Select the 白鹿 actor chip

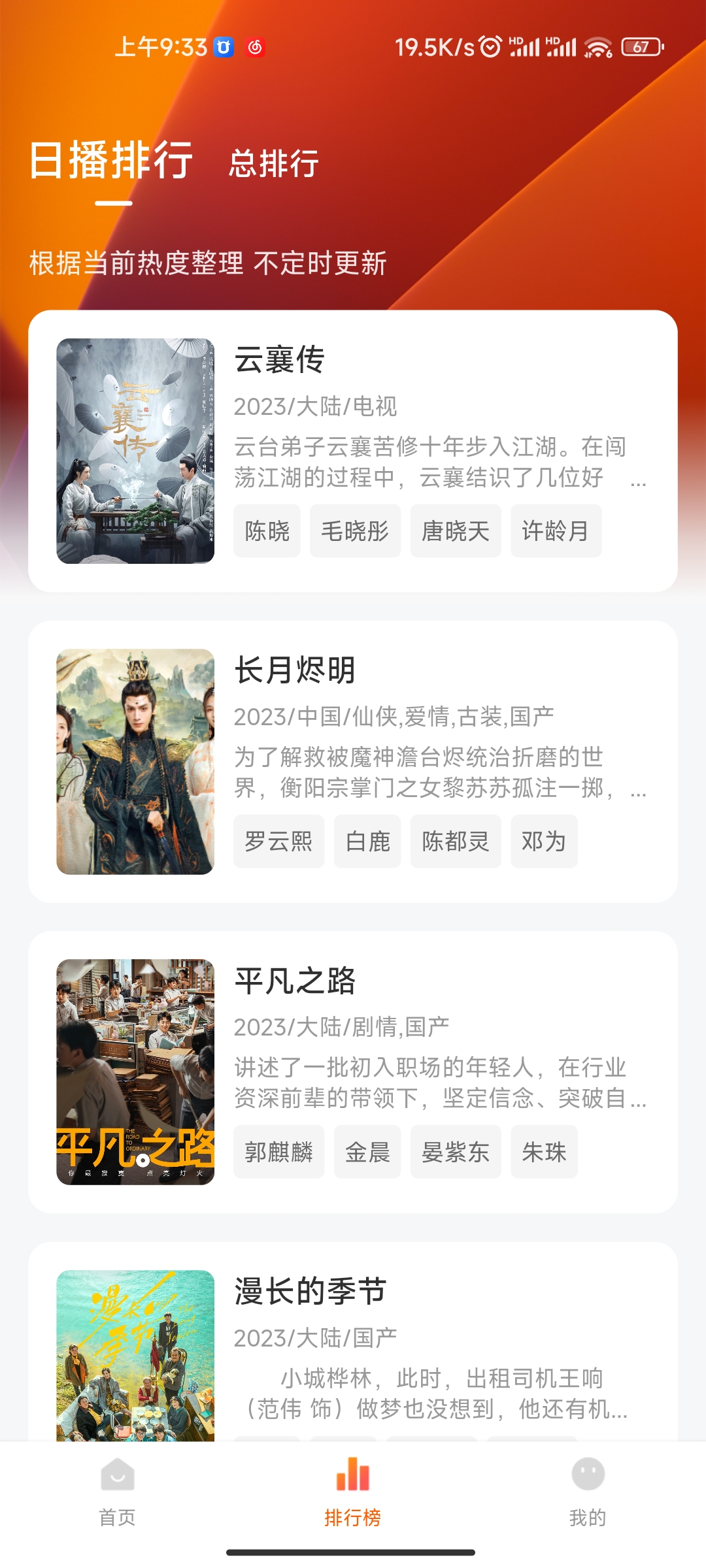[x=367, y=841]
